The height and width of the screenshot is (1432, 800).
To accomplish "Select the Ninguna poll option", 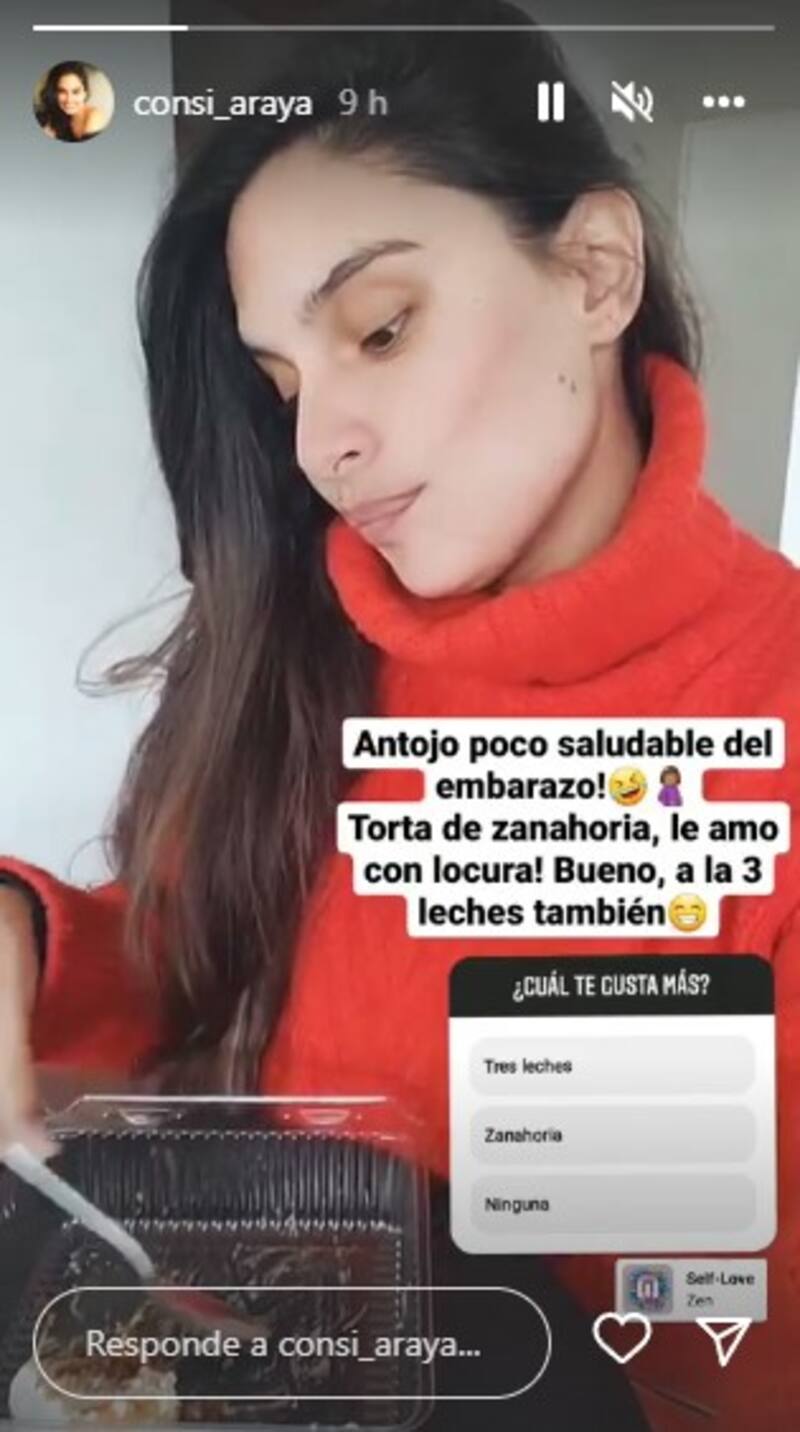I will 612,1204.
